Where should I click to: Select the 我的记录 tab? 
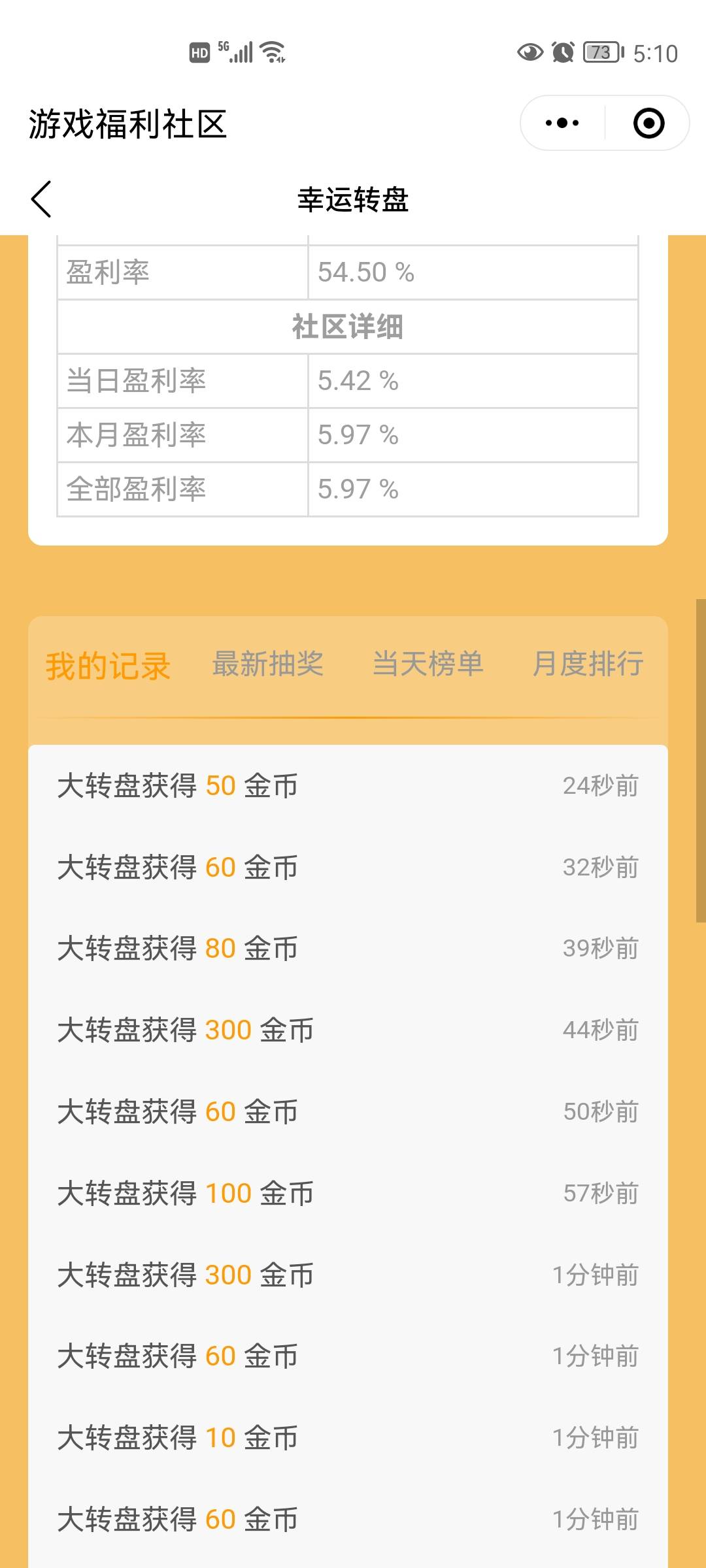(108, 666)
